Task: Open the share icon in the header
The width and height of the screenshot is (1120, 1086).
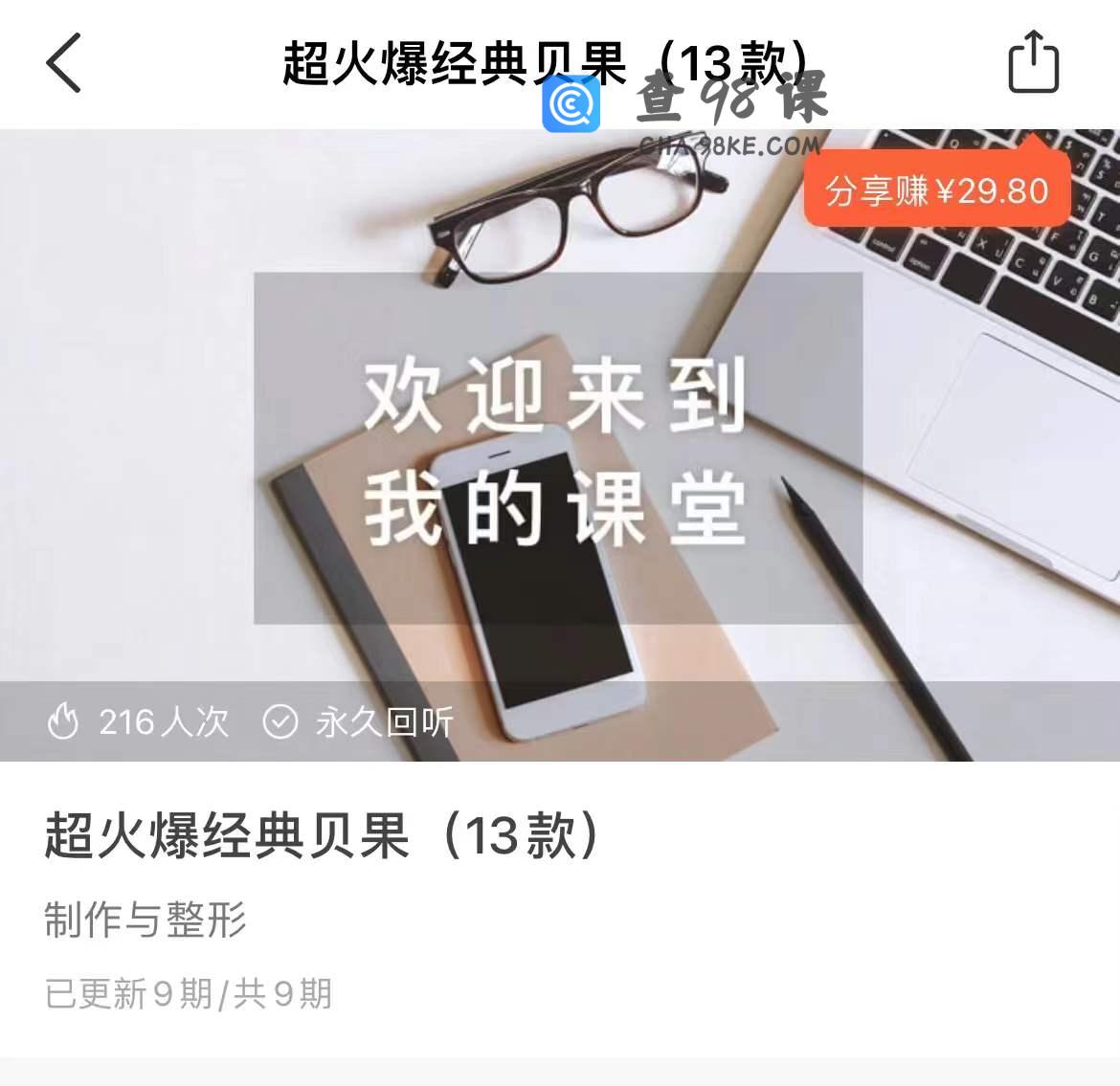Action: [x=1033, y=63]
